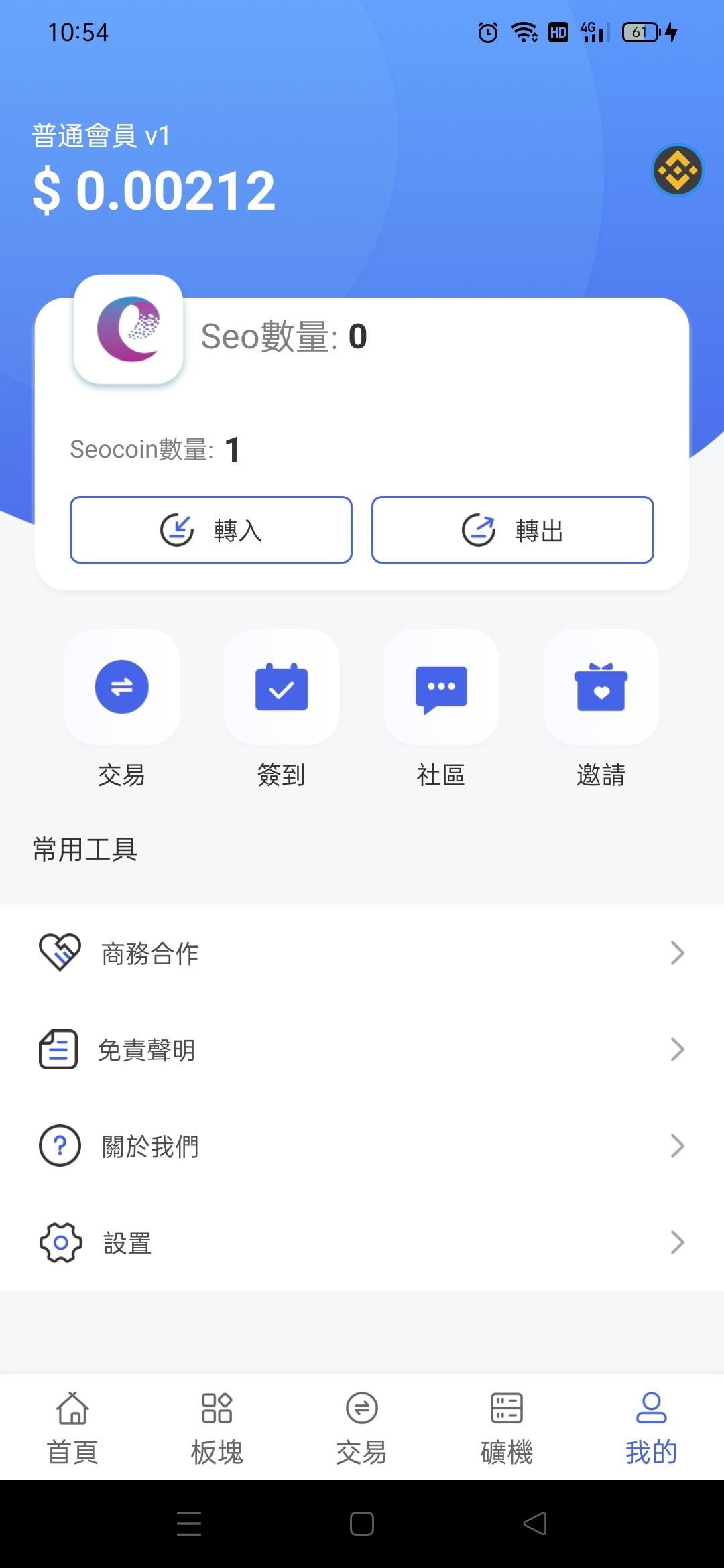
Task: Select the 我的 profile tab
Action: (x=651, y=1427)
